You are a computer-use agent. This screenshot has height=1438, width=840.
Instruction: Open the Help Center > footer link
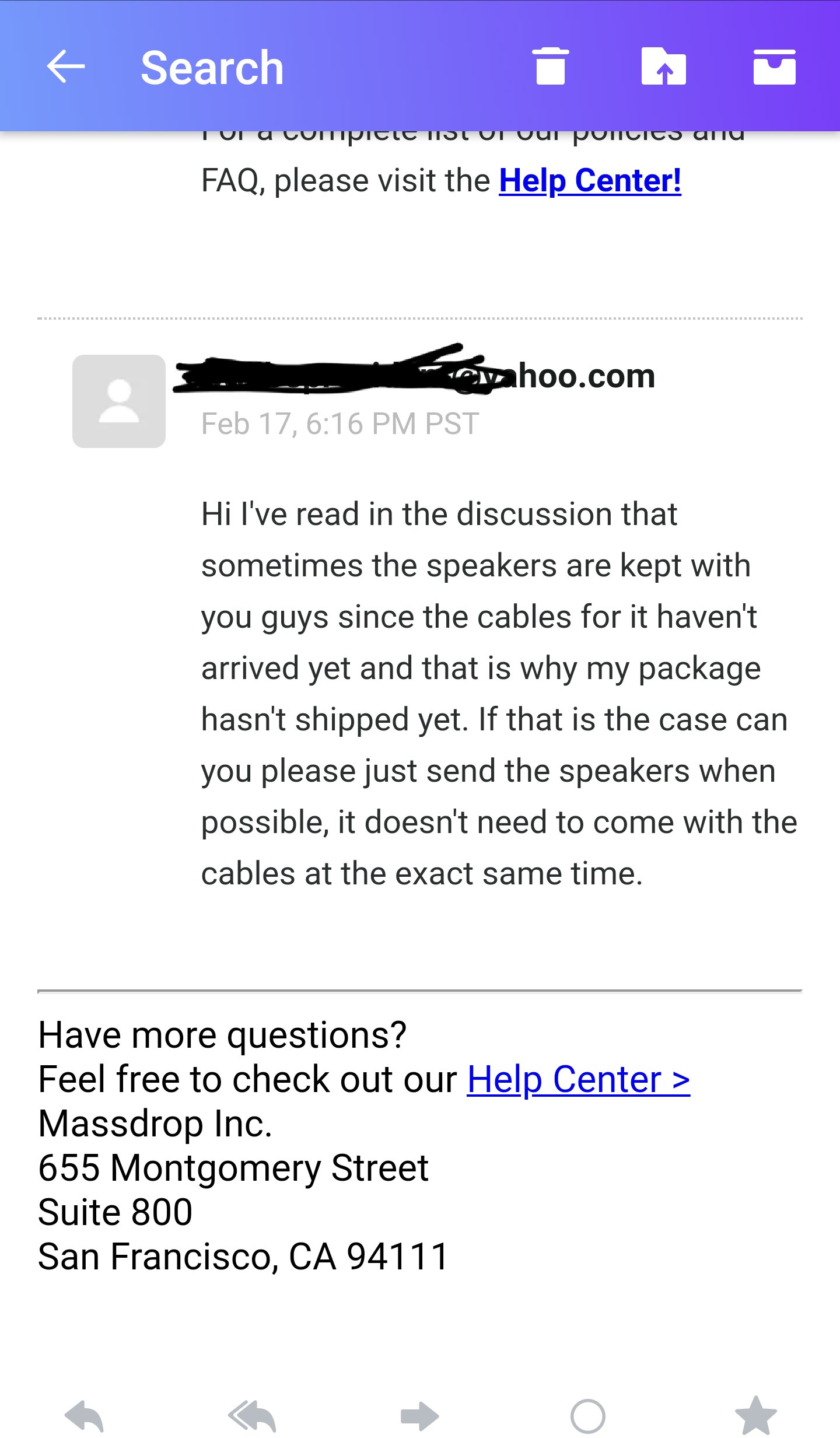tap(578, 1079)
